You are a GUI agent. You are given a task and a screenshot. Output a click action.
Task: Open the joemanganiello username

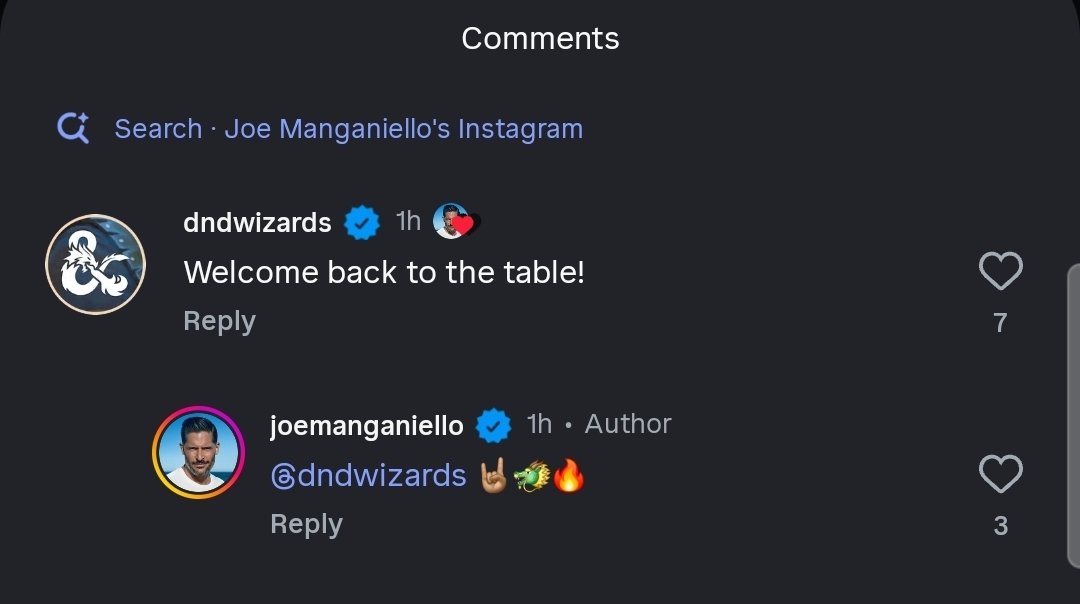[x=366, y=425]
